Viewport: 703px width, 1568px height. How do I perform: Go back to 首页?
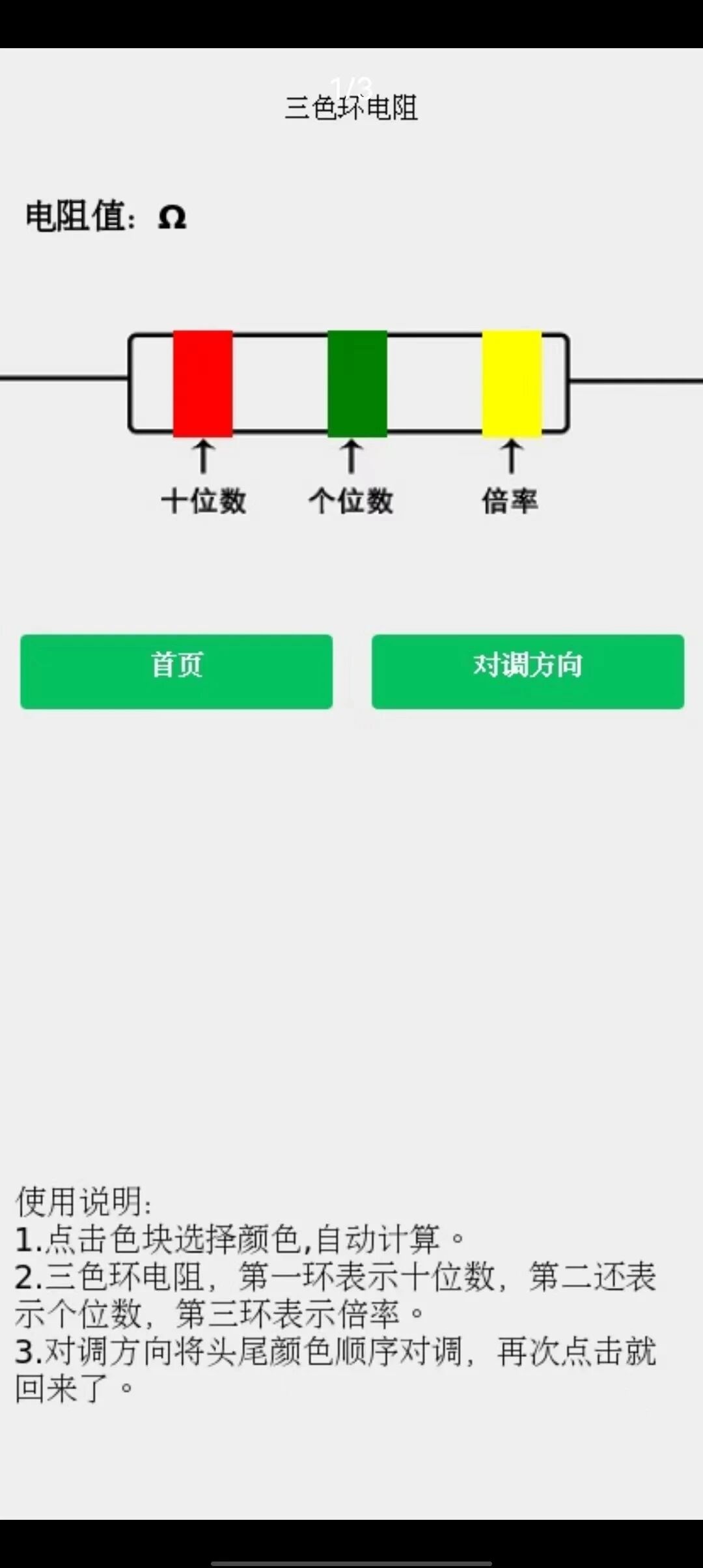click(176, 671)
